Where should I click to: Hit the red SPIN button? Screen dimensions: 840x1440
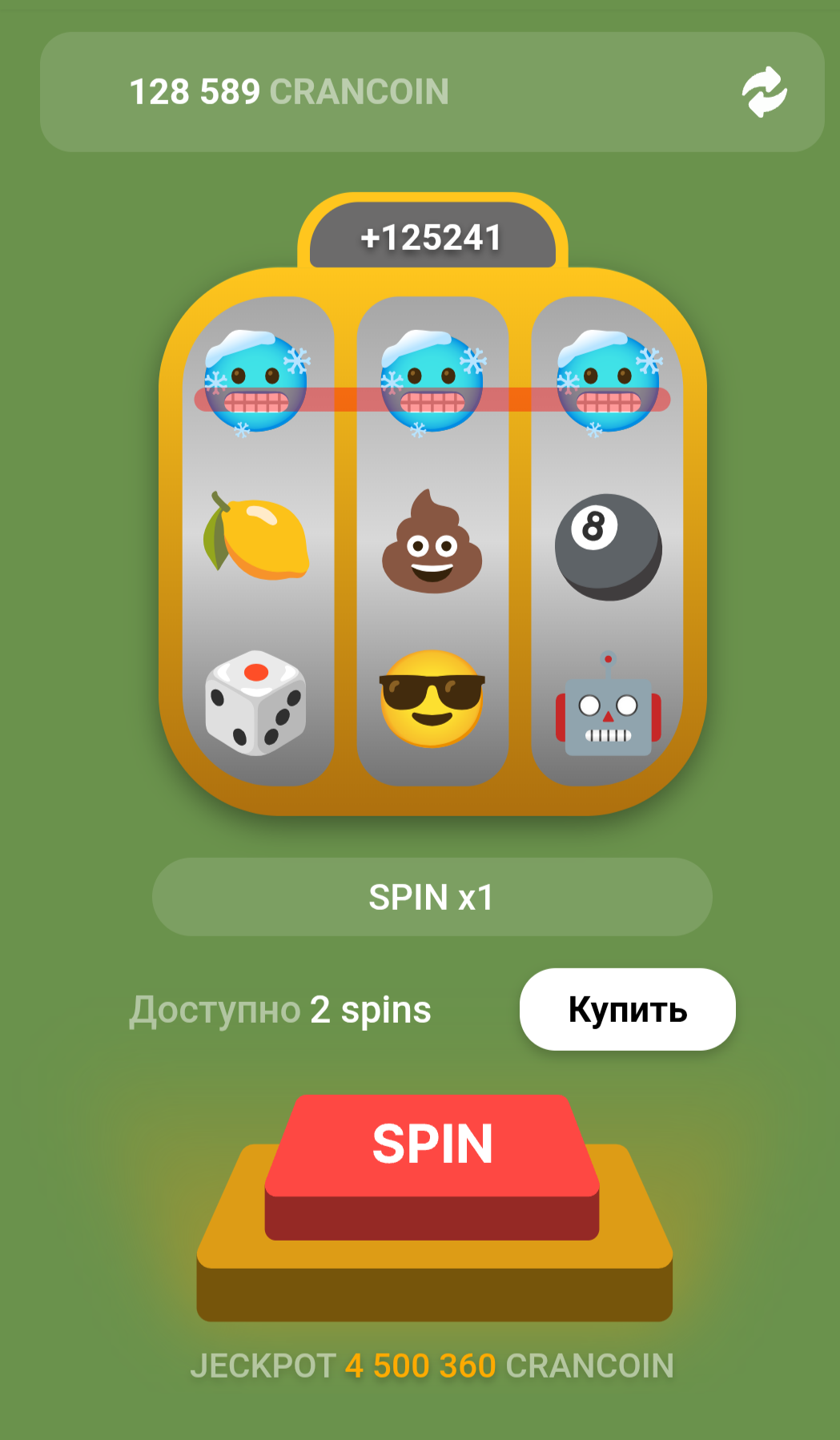432,1147
